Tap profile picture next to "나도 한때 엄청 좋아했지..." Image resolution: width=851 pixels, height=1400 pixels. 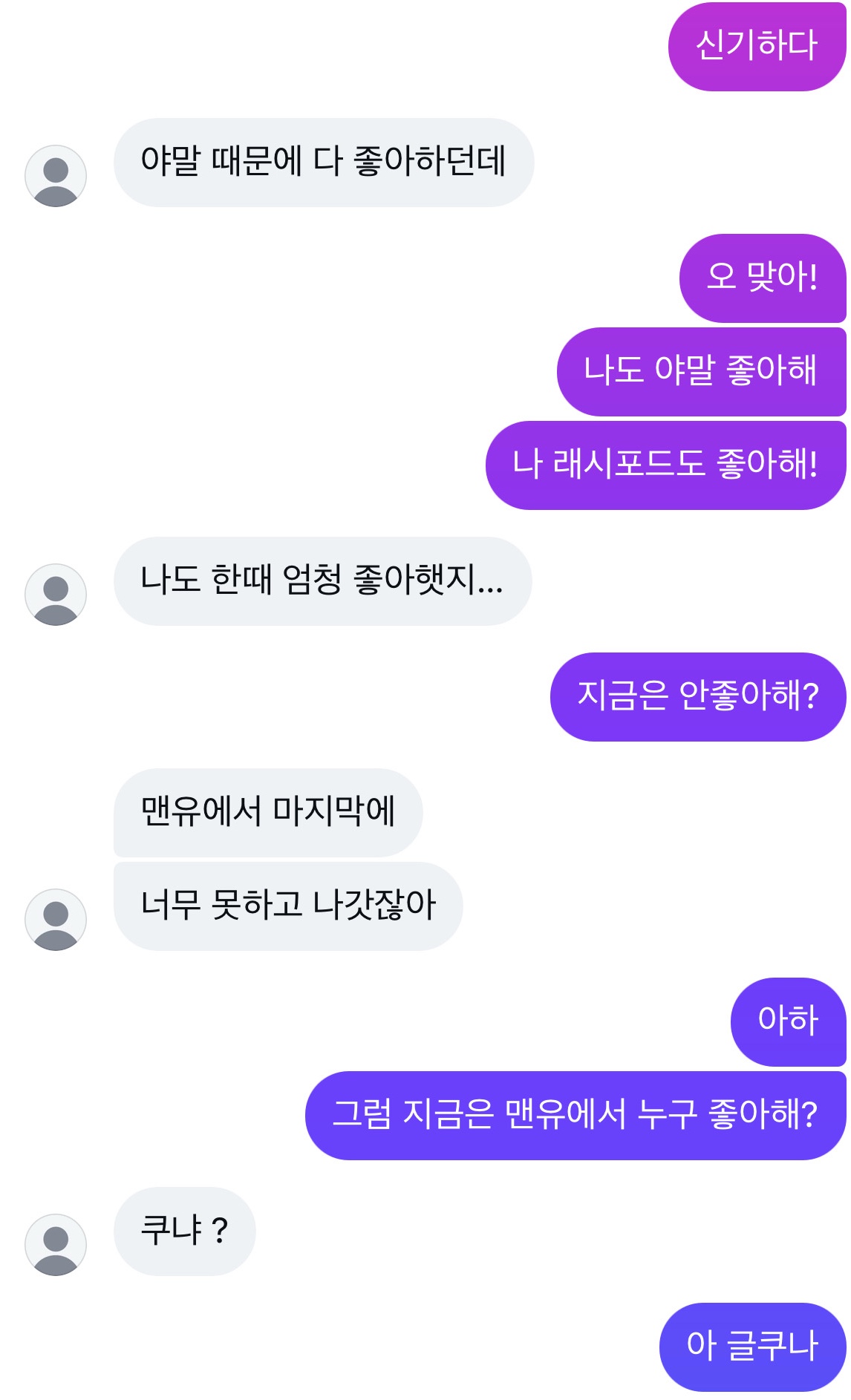56,595
